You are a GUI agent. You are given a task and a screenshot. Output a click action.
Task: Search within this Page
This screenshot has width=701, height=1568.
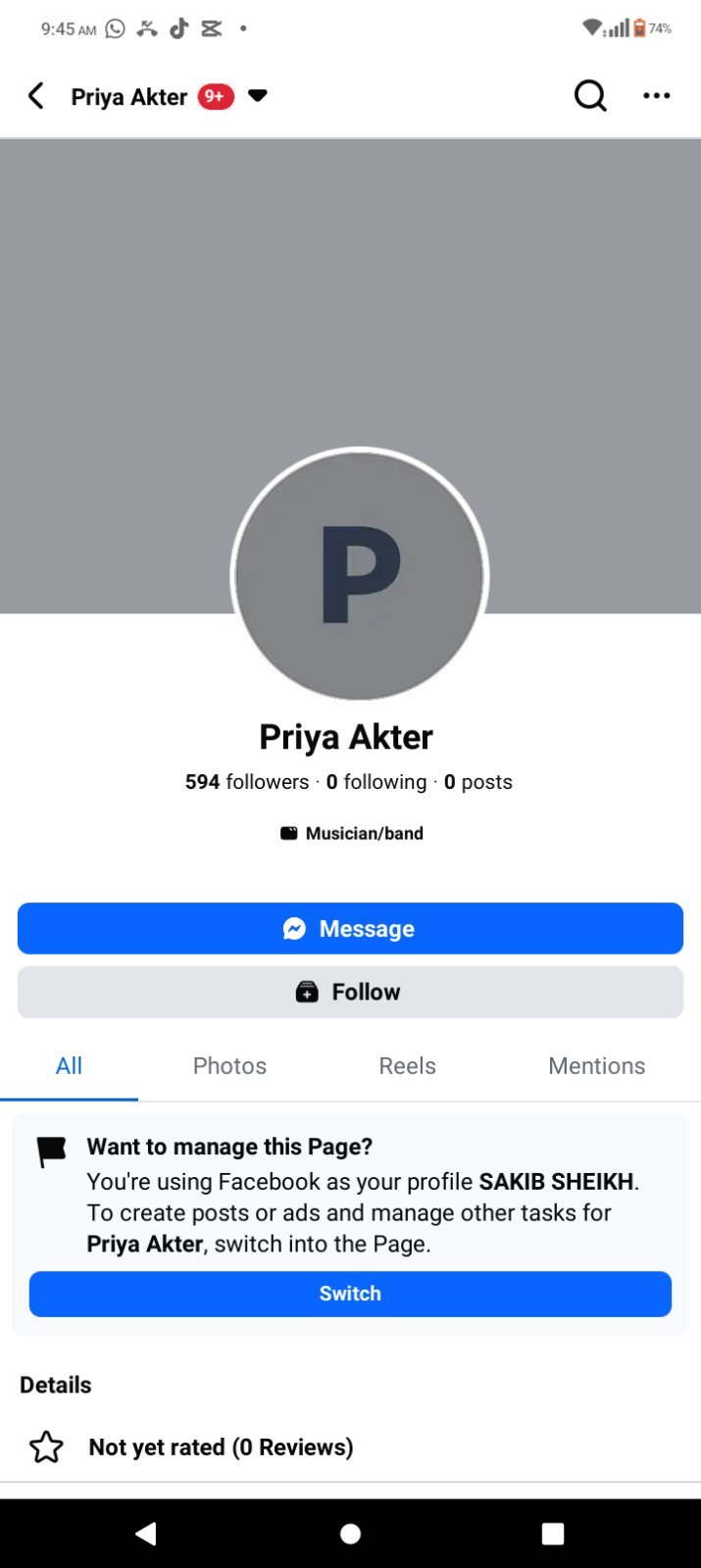590,96
